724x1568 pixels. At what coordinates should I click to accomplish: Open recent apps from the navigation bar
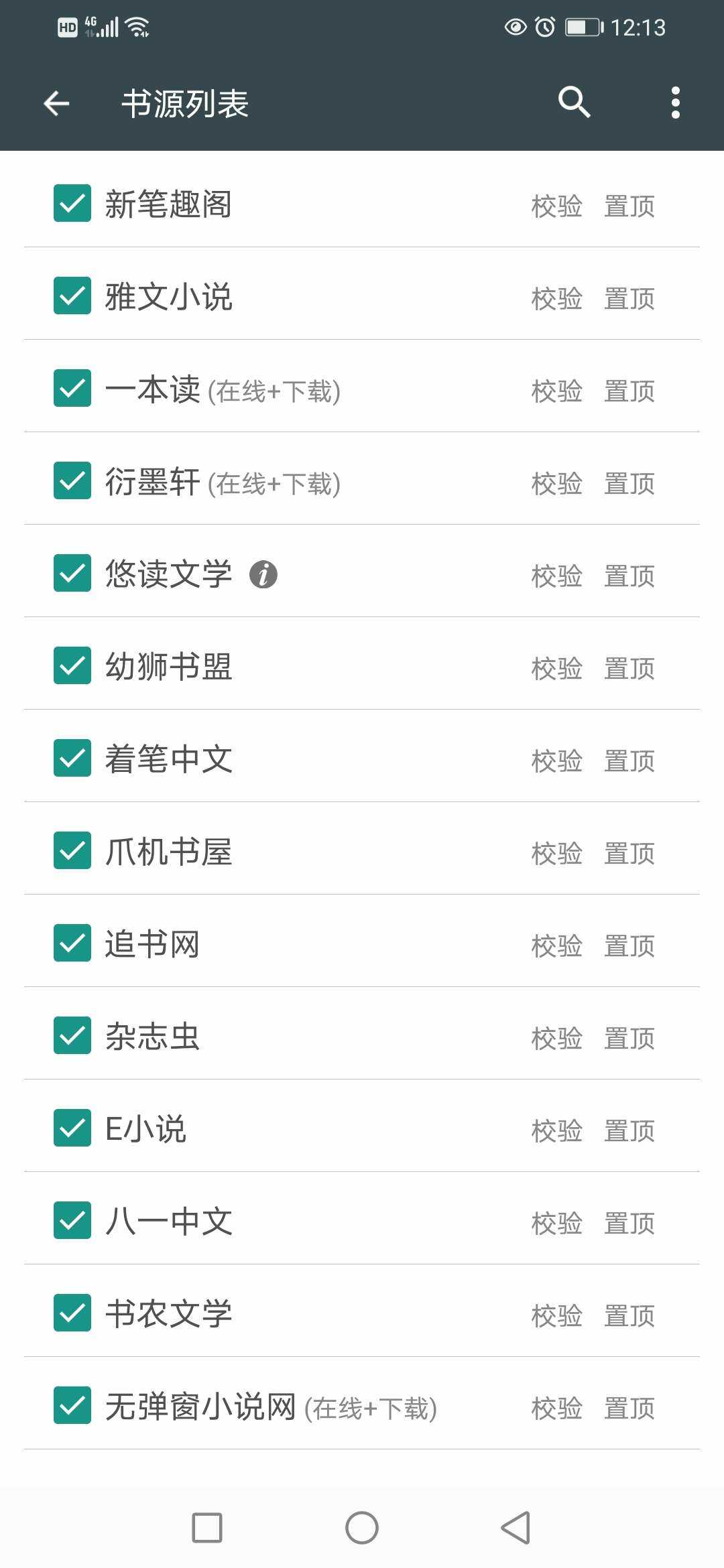pos(207,1528)
